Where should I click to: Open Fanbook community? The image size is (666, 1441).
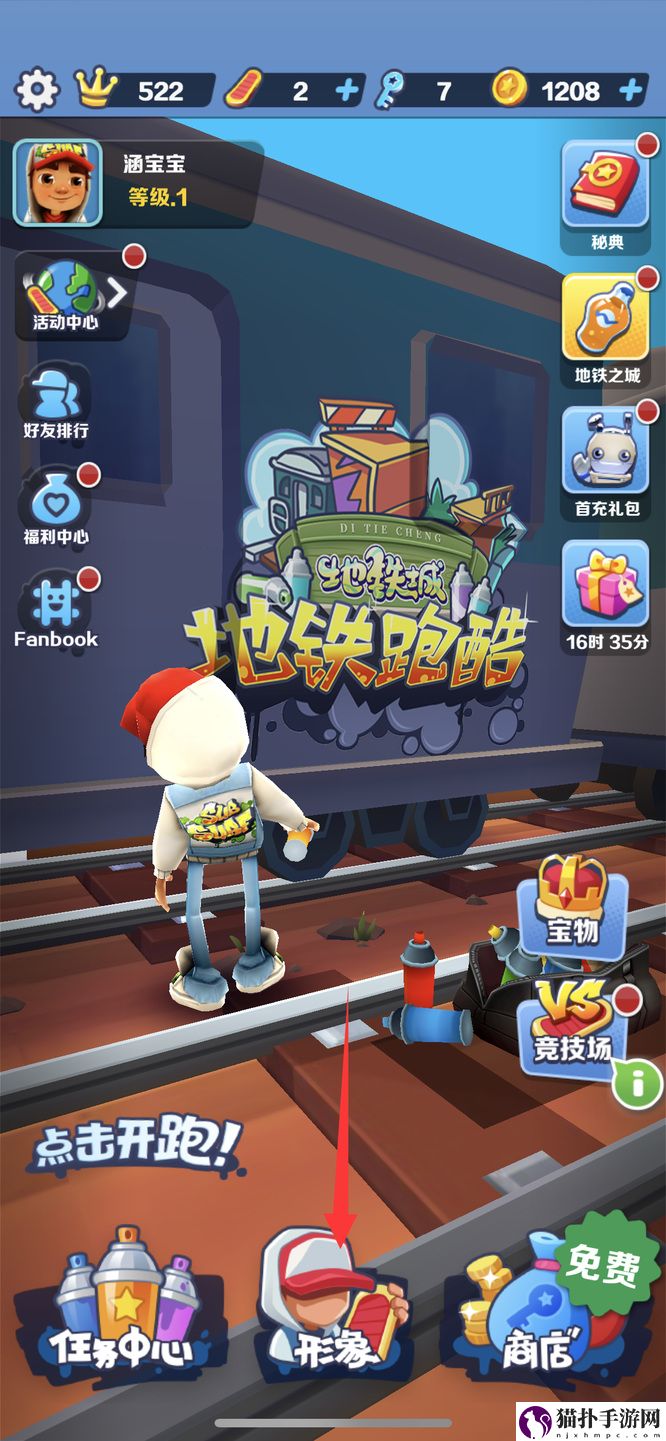(56, 609)
